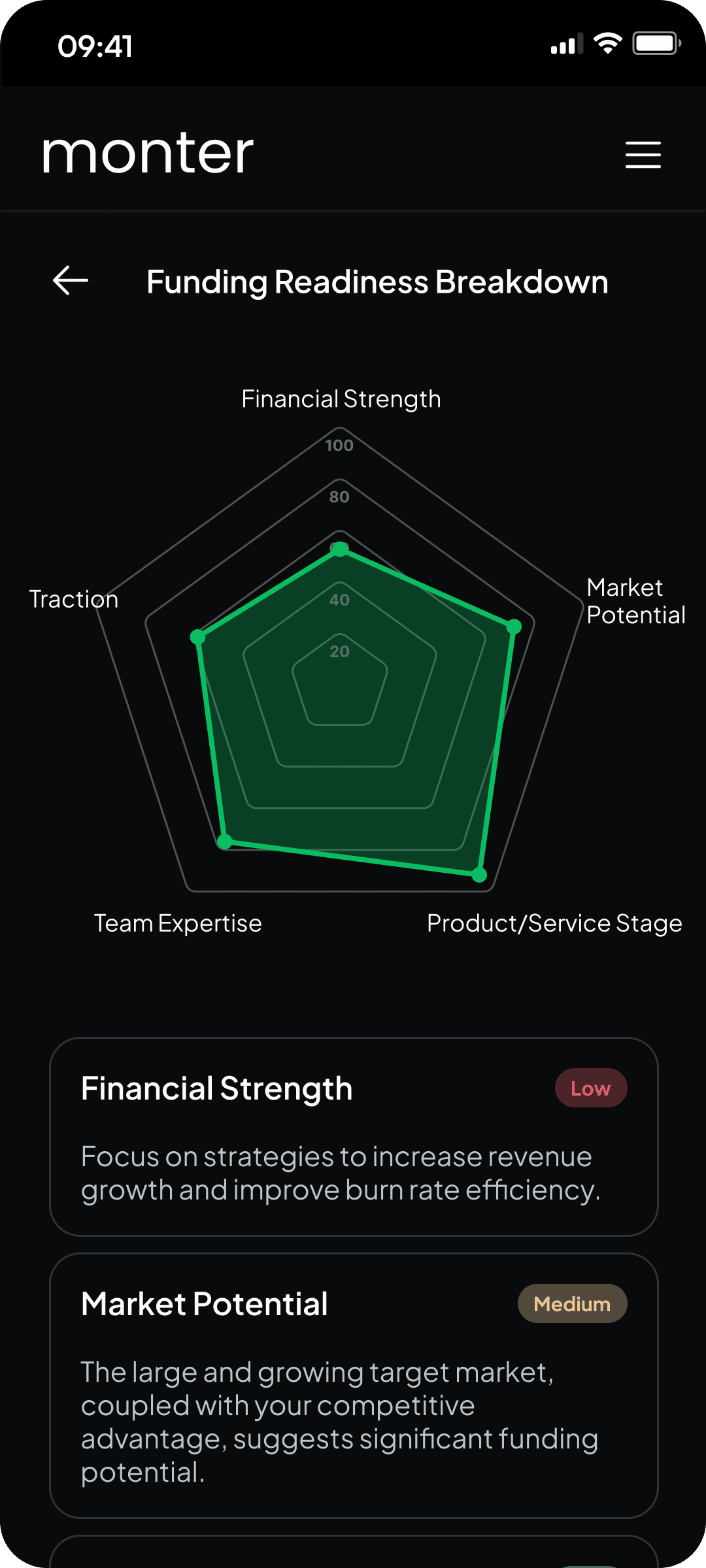Open the Financial Strength card
Screen dimensions: 706x1568
pyautogui.click(x=354, y=1137)
